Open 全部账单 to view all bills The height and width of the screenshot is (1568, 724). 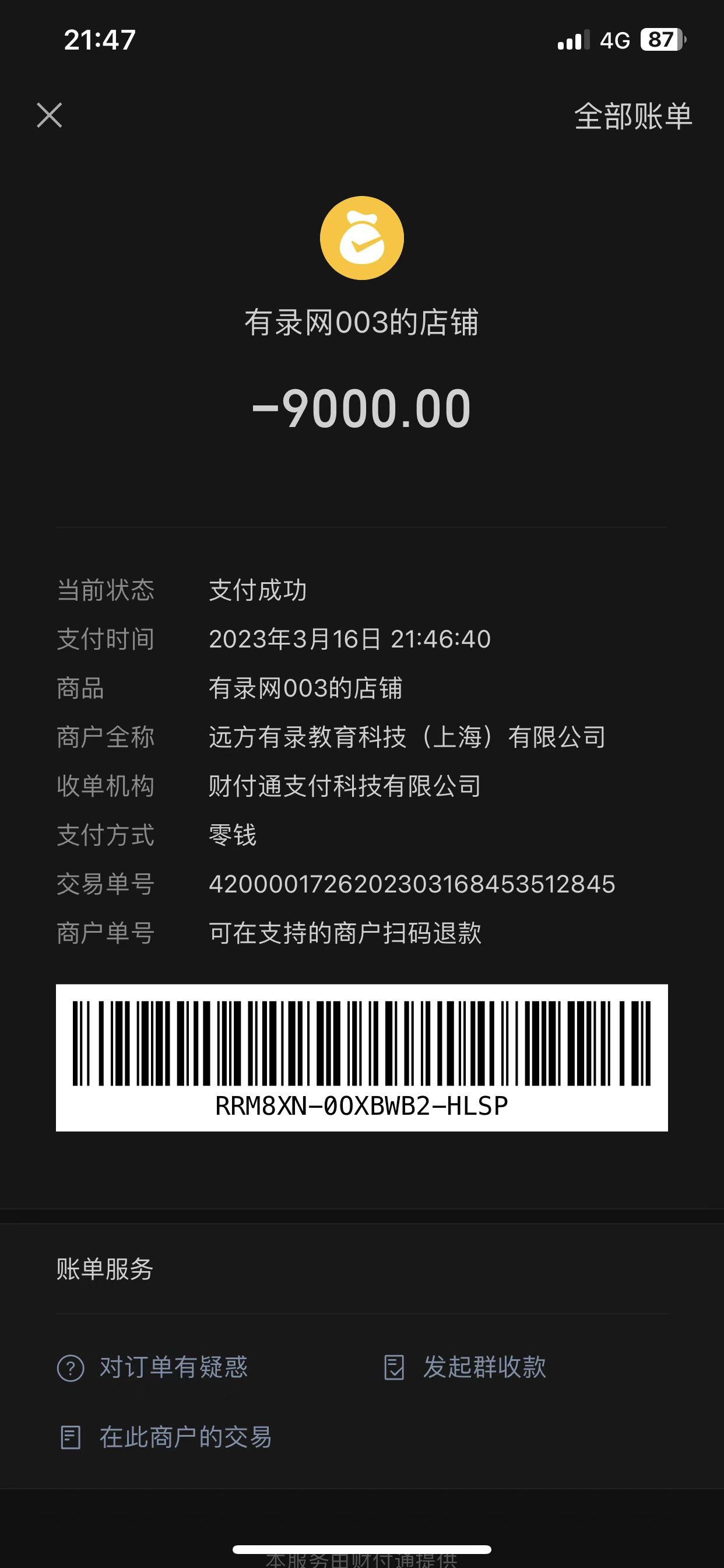click(632, 116)
